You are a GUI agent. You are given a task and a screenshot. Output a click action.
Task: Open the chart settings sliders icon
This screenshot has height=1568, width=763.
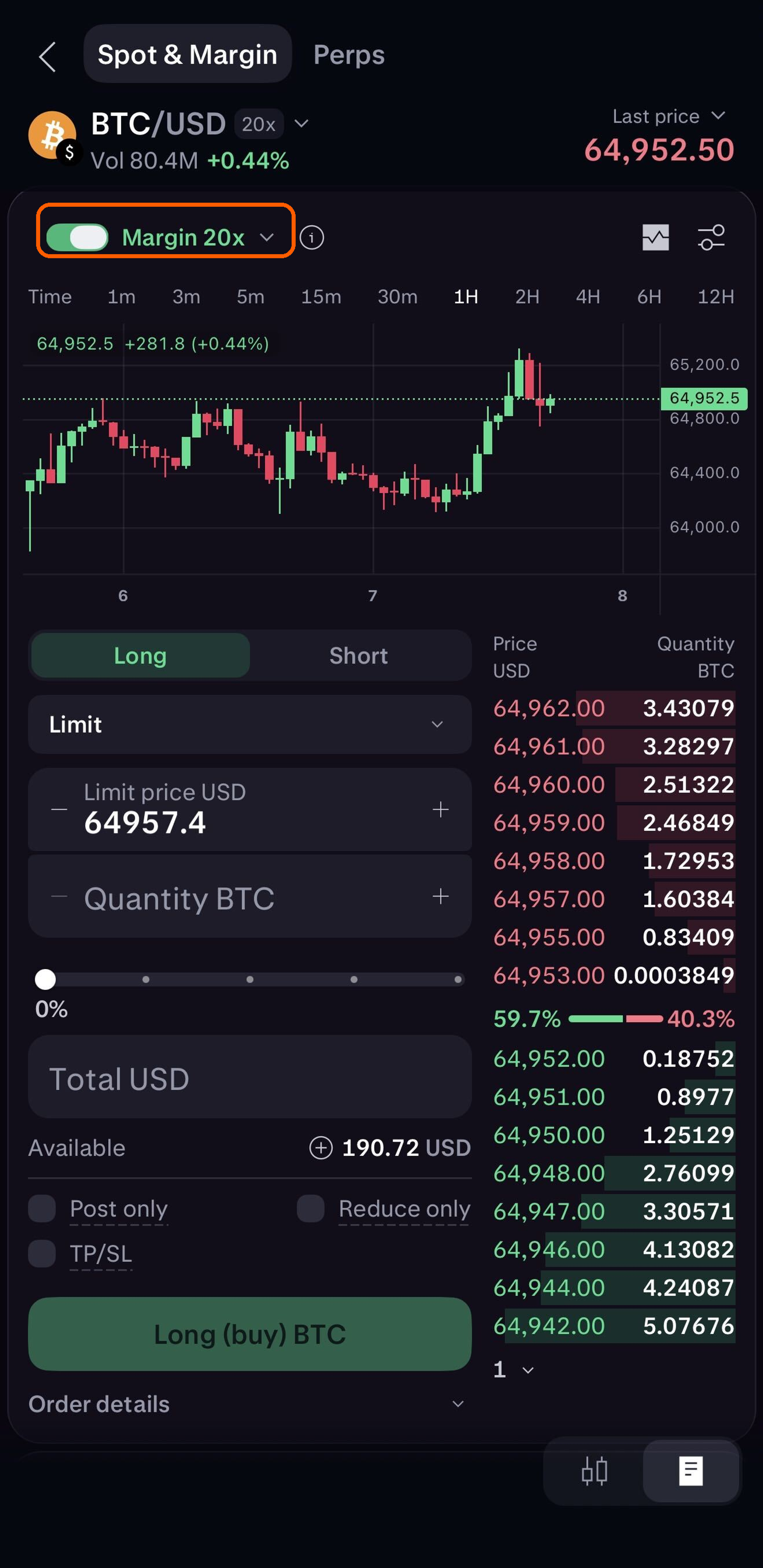(x=711, y=238)
